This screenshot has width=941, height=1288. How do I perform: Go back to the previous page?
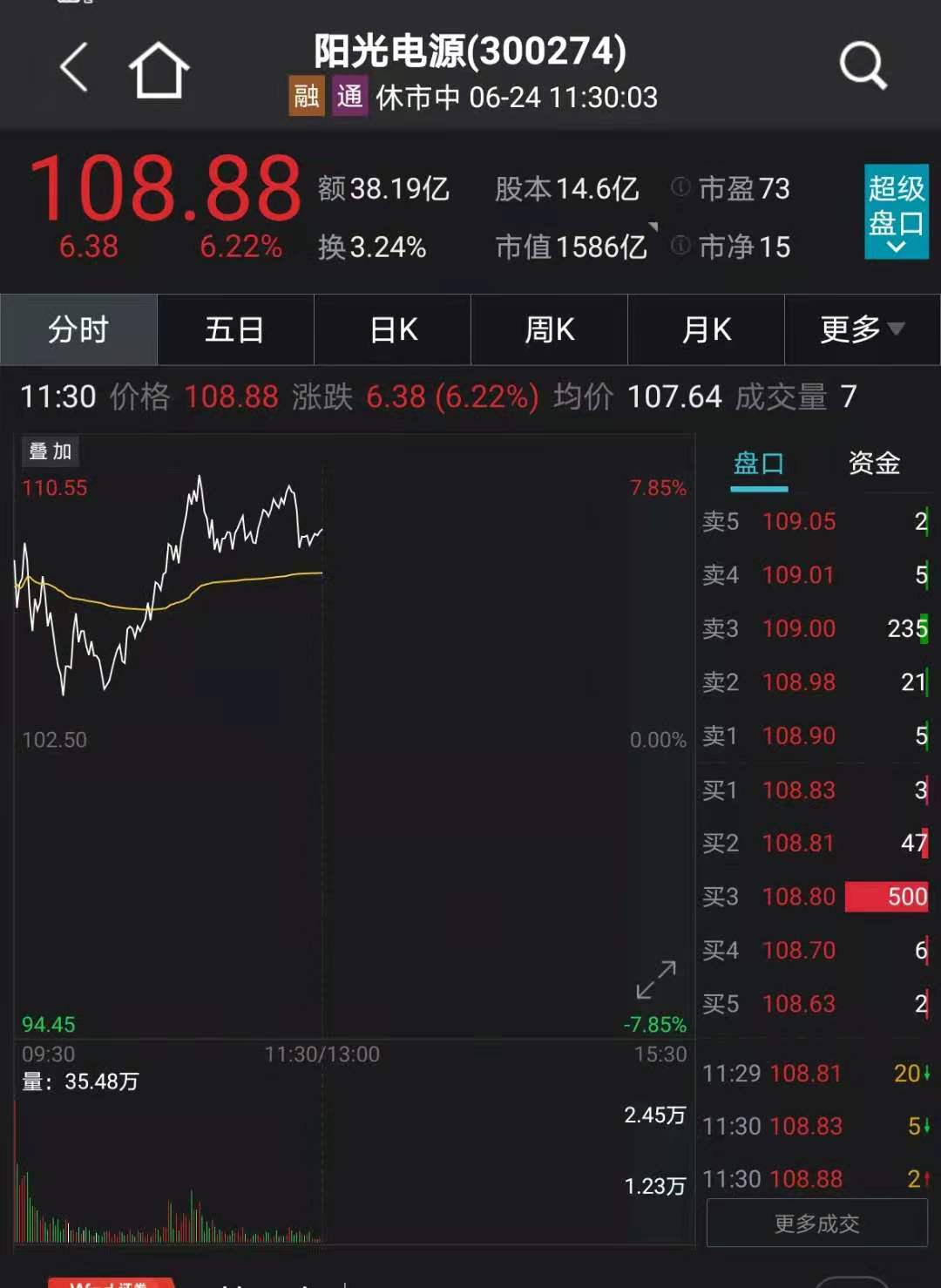pyautogui.click(x=75, y=68)
